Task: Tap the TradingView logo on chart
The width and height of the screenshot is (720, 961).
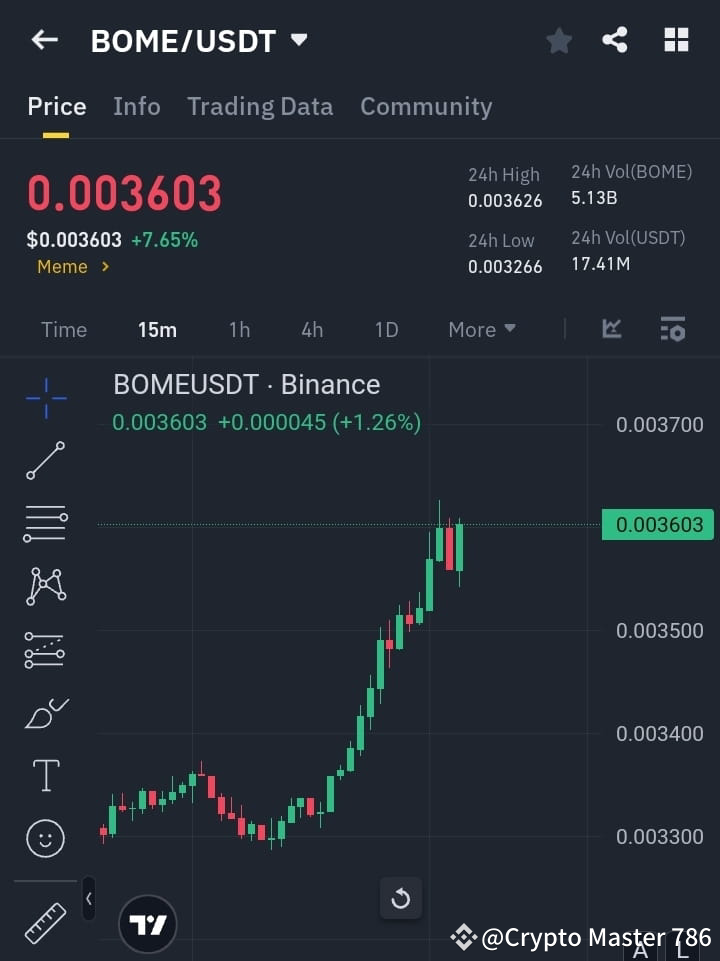Action: click(148, 923)
